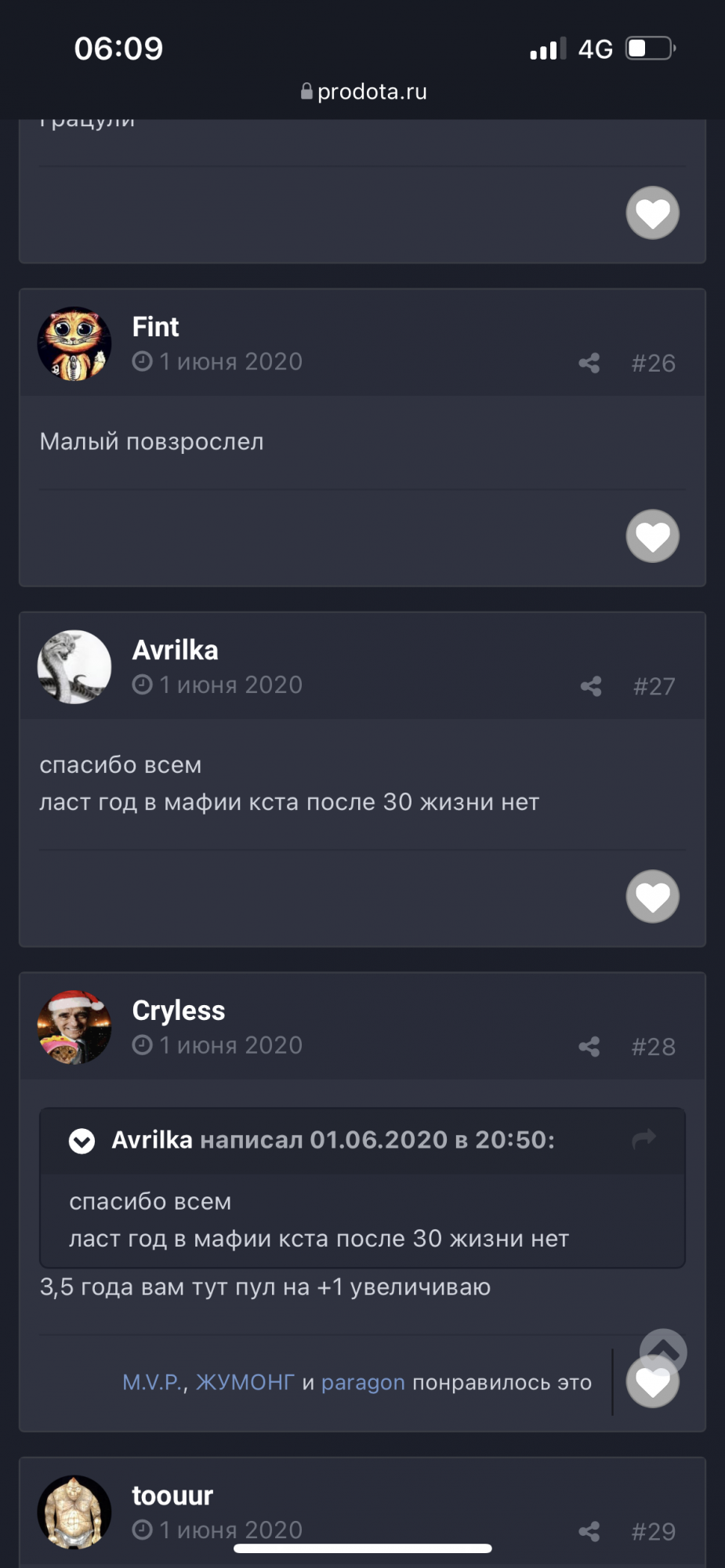Click the #27 post number permalink
This screenshot has height=1568, width=725.
point(654,686)
